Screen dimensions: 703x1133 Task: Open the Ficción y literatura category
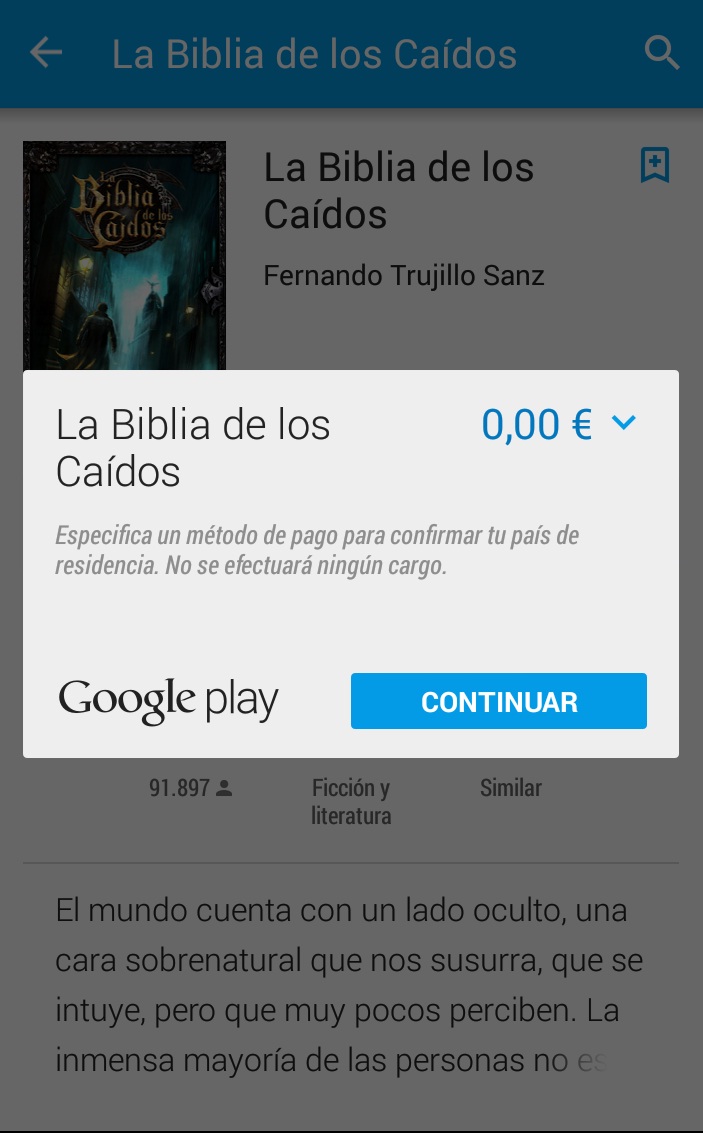coord(351,801)
